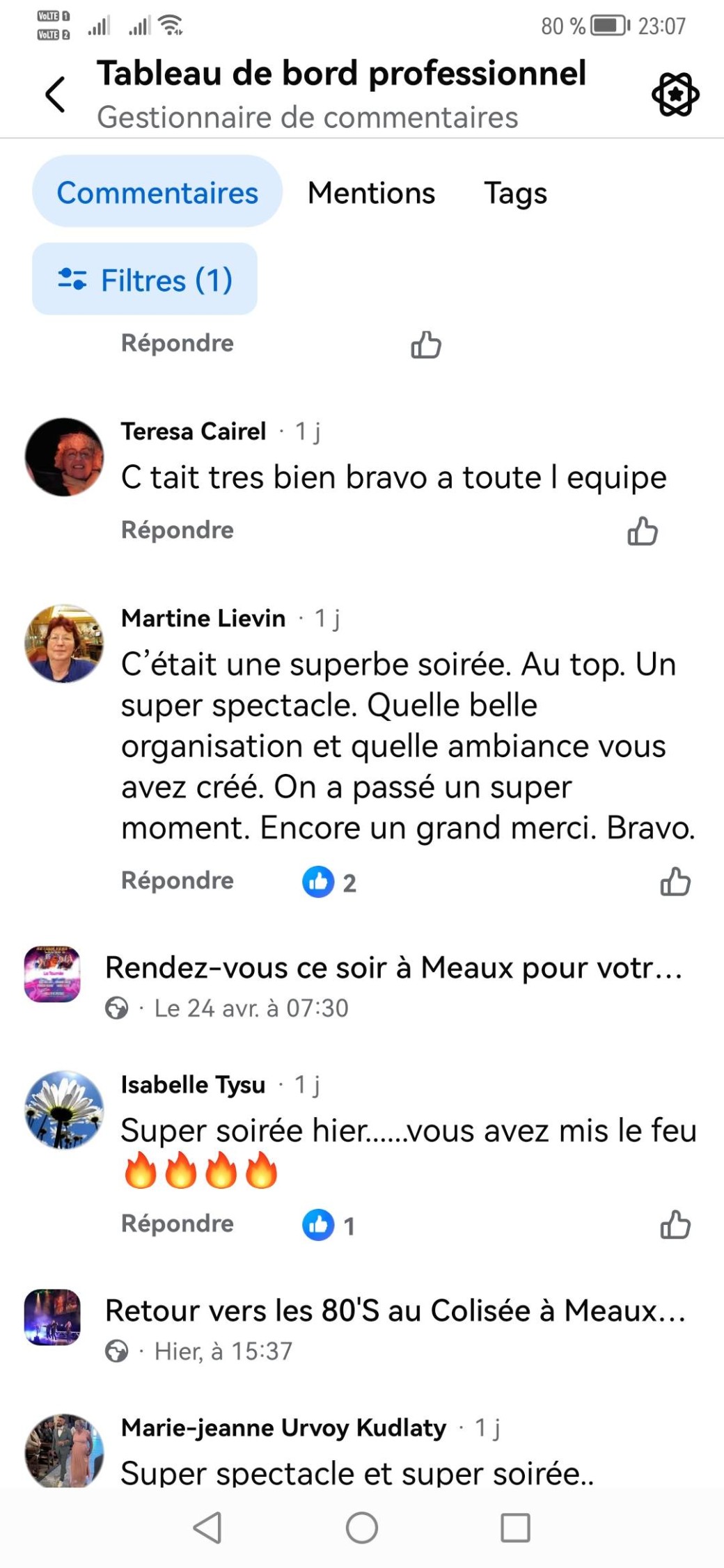This screenshot has width=724, height=1568.
Task: Like Isabelle Tysu's comment
Action: 675,1225
